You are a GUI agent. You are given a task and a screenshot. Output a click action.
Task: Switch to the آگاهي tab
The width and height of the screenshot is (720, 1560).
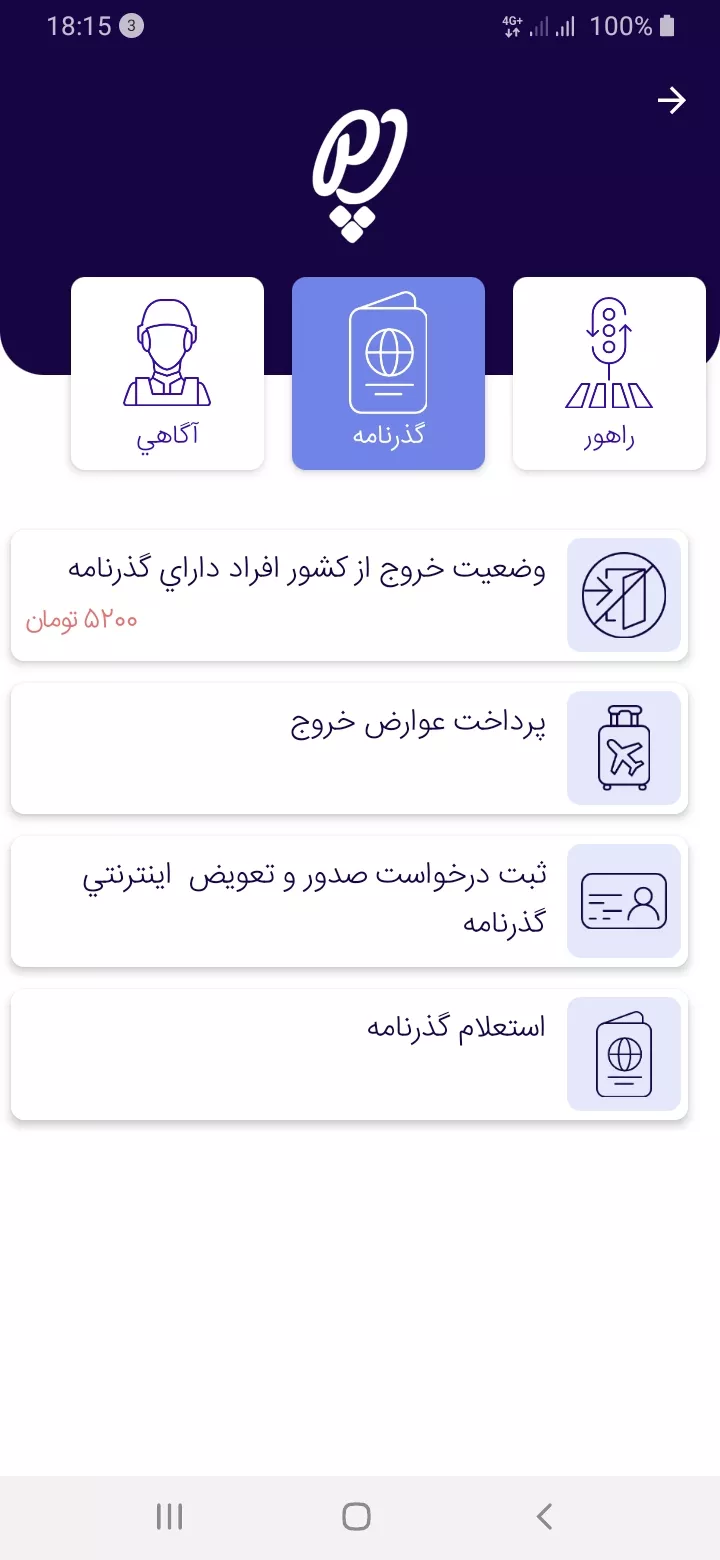coord(167,373)
